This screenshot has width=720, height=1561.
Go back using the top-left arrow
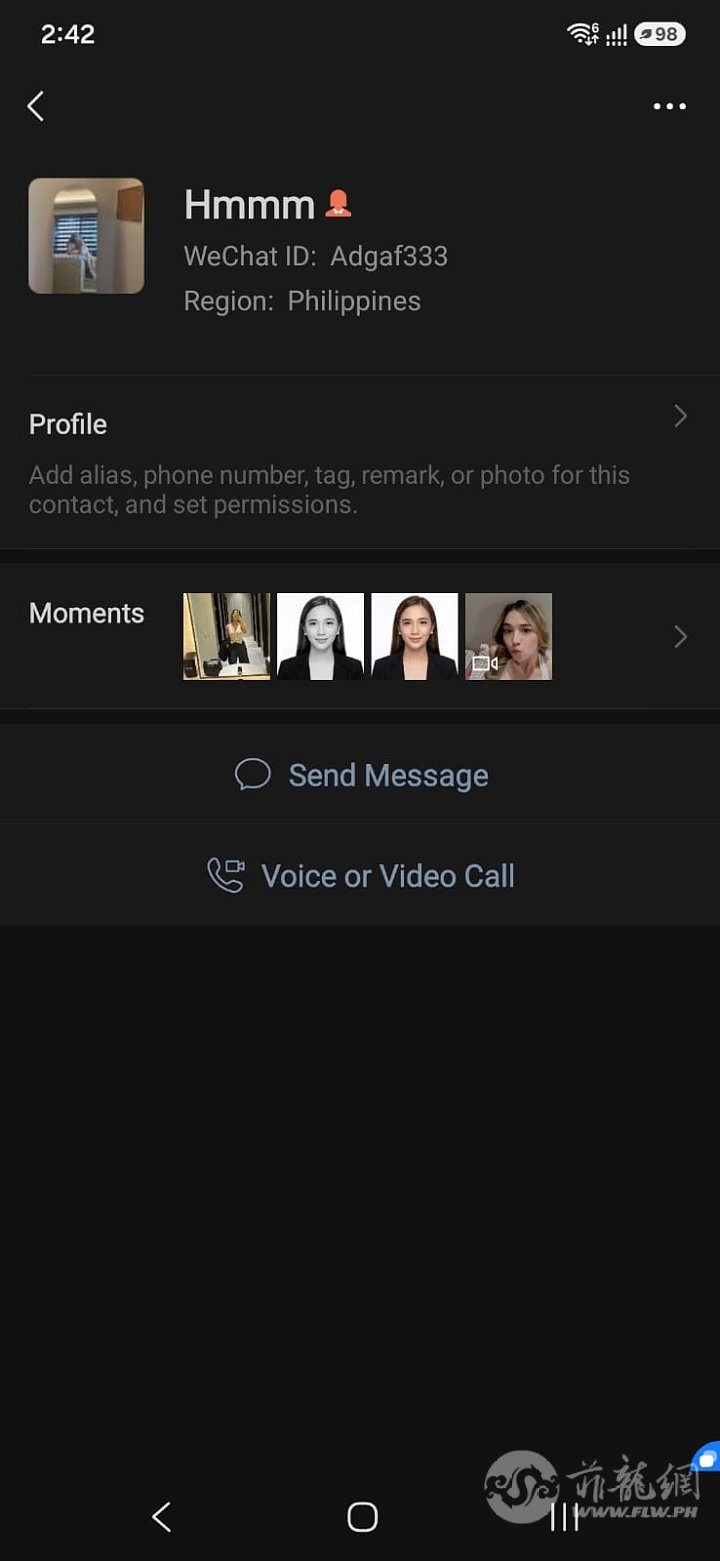click(36, 106)
